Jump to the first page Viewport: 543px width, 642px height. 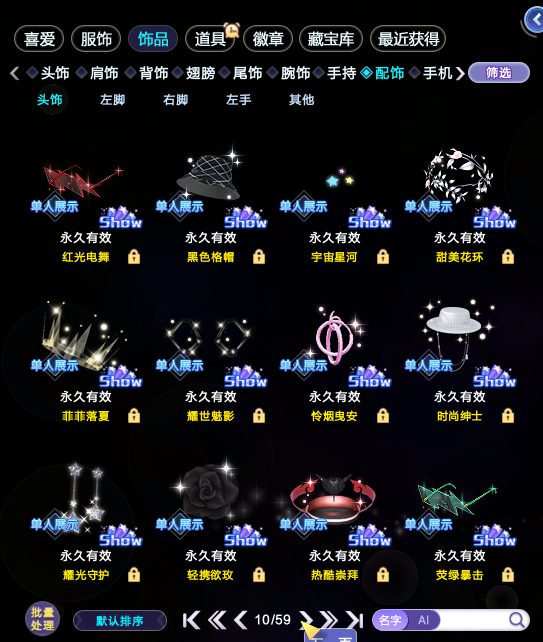click(x=191, y=620)
